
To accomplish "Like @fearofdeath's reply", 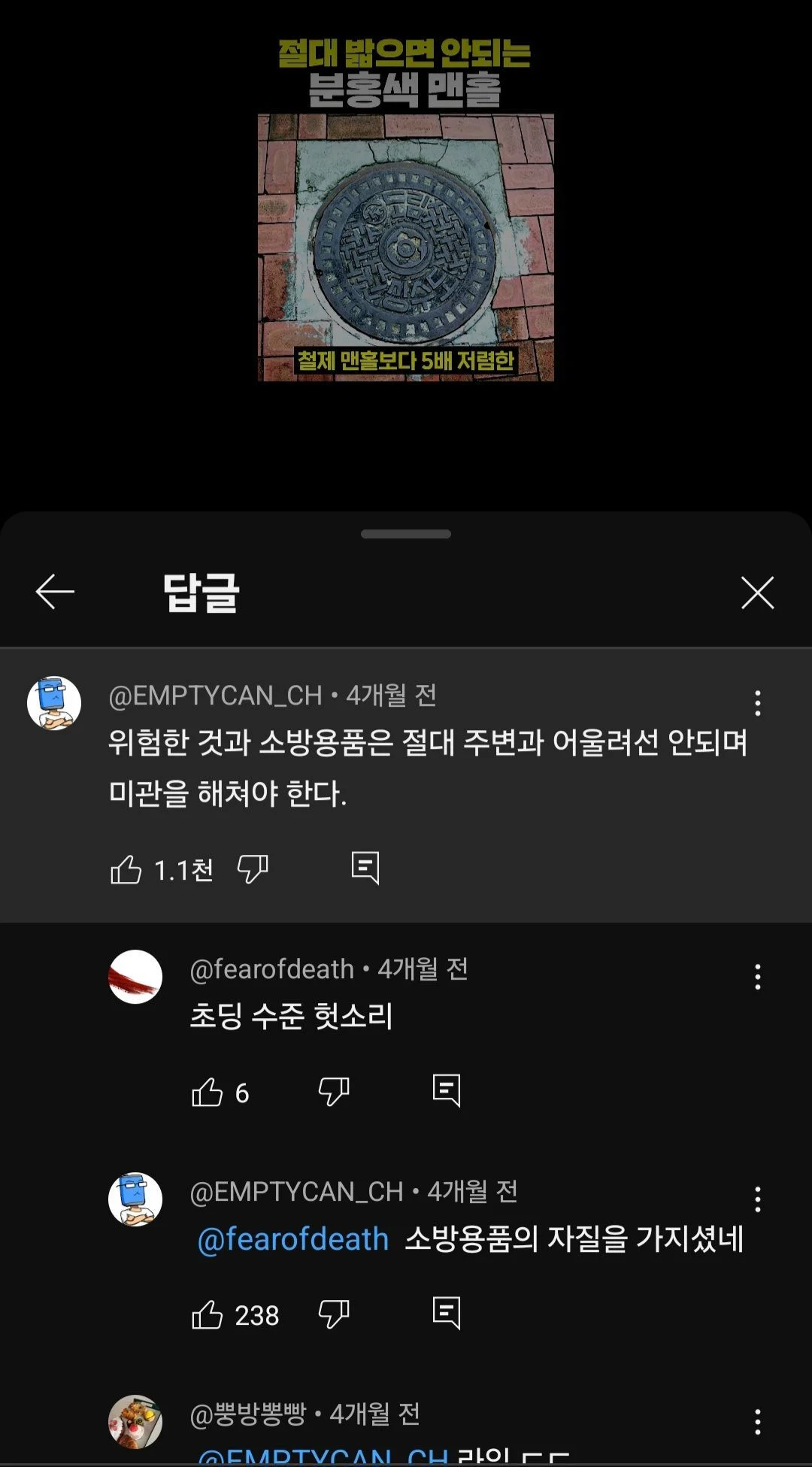I will 208,1093.
